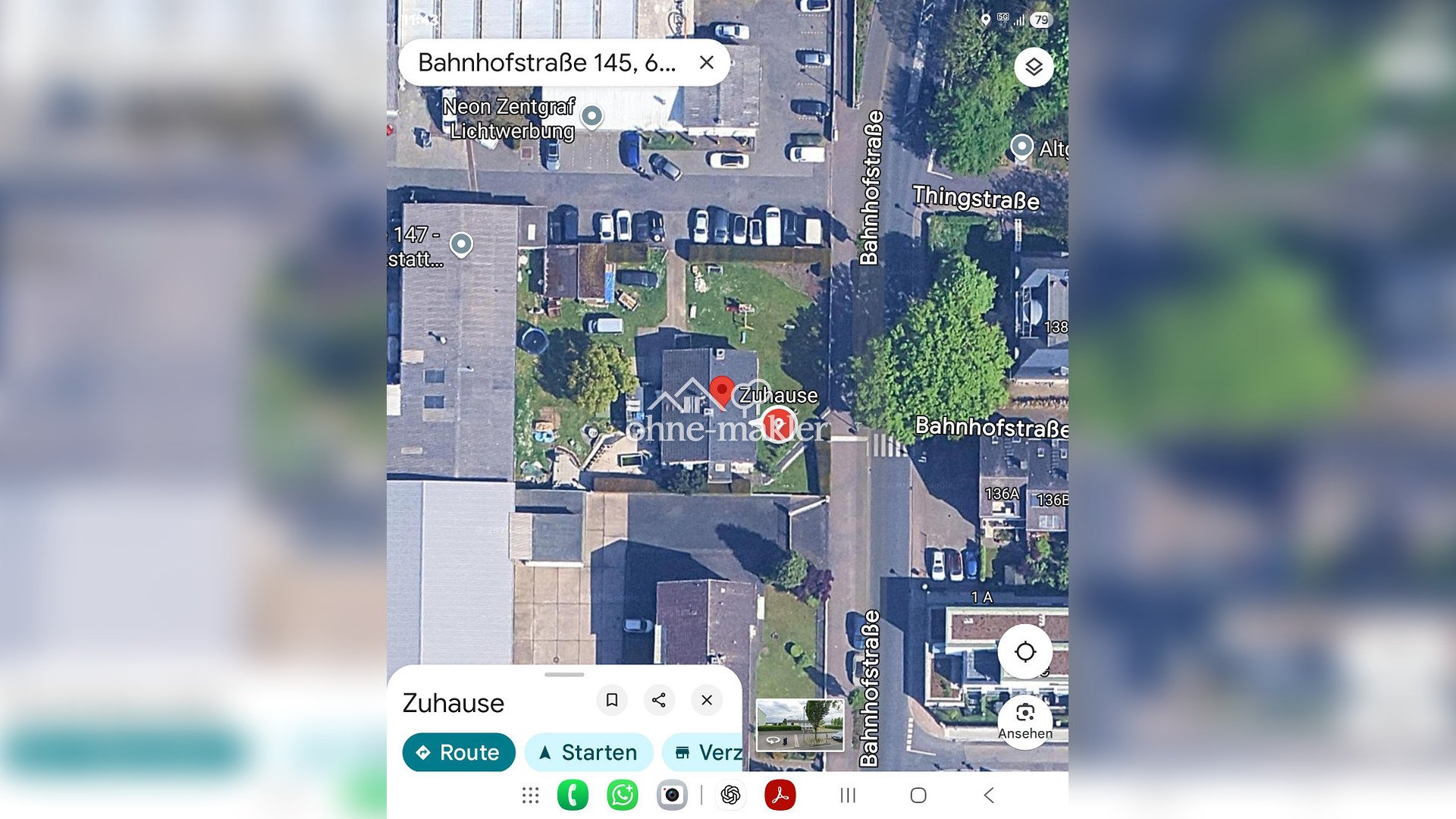Show recent apps from the navigation bar

848,795
